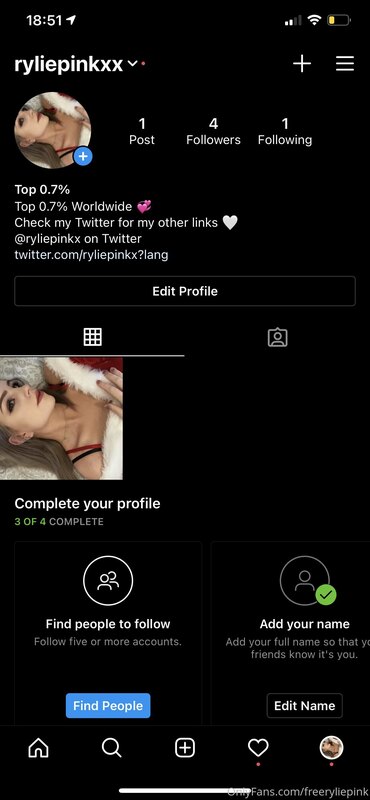Tap the Edit Name button
370x800 pixels.
(x=305, y=706)
